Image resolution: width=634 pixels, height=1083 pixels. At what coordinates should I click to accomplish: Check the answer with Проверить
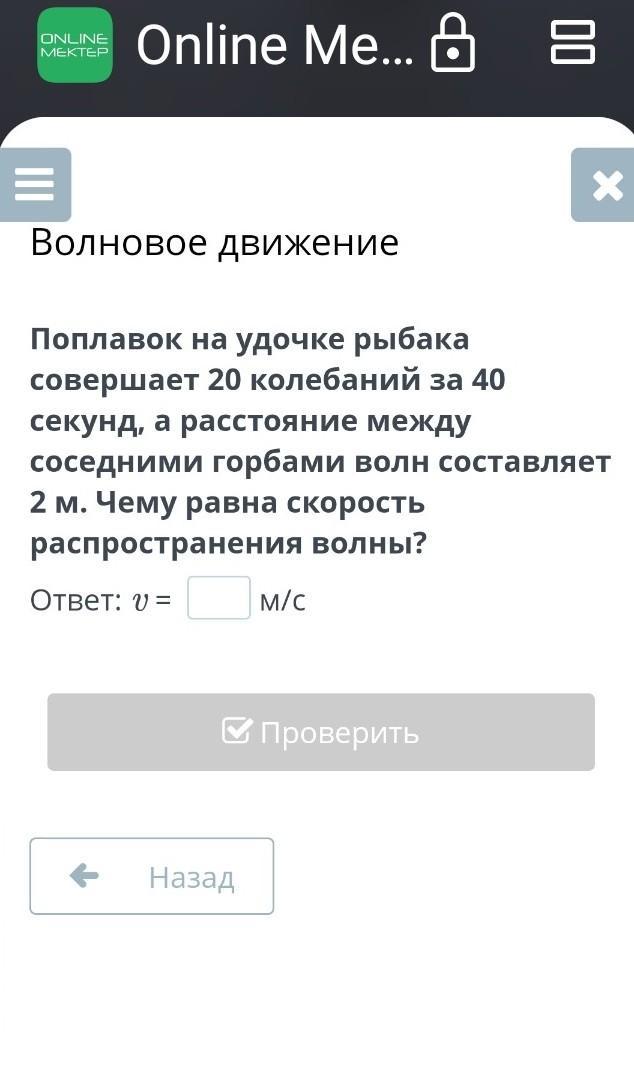[321, 732]
